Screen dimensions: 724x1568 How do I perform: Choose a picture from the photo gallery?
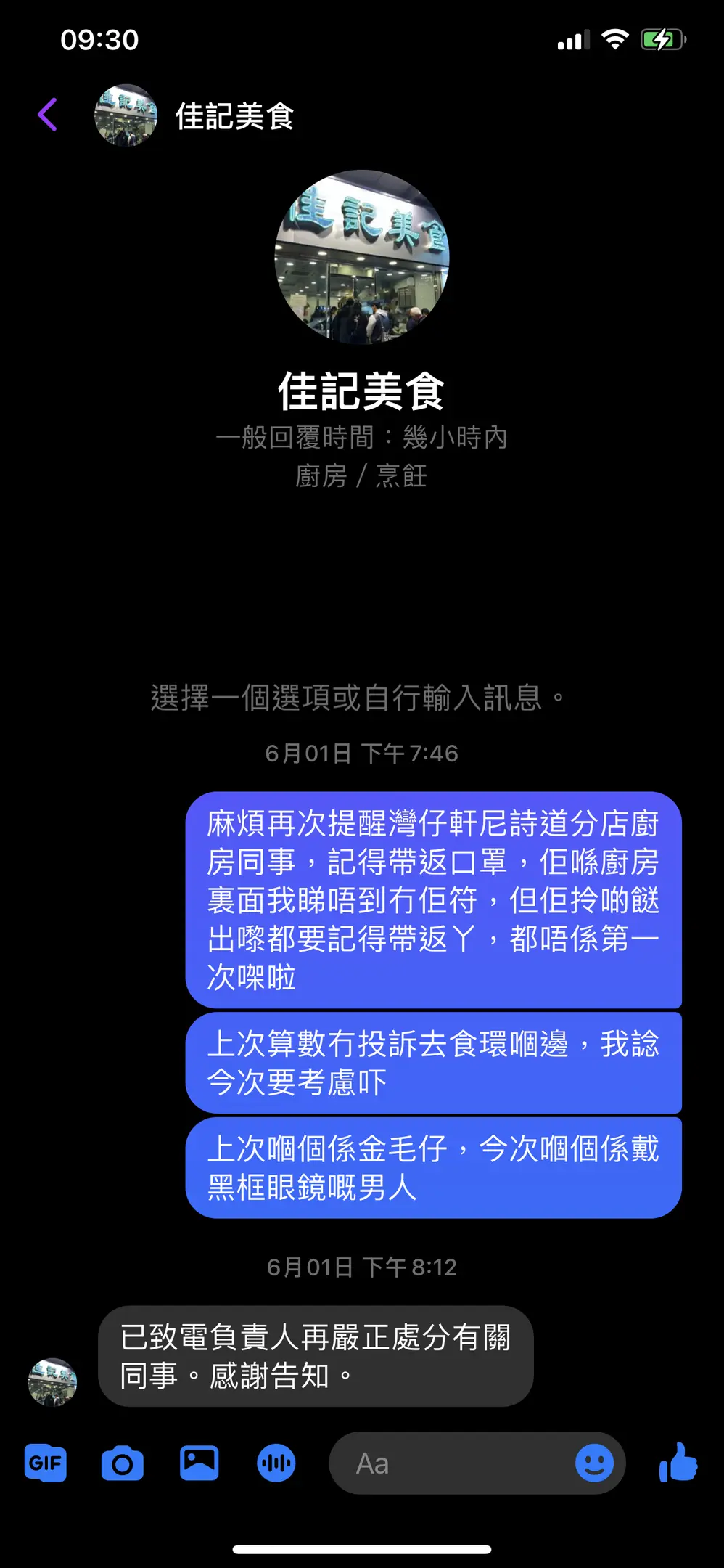coord(199,1463)
